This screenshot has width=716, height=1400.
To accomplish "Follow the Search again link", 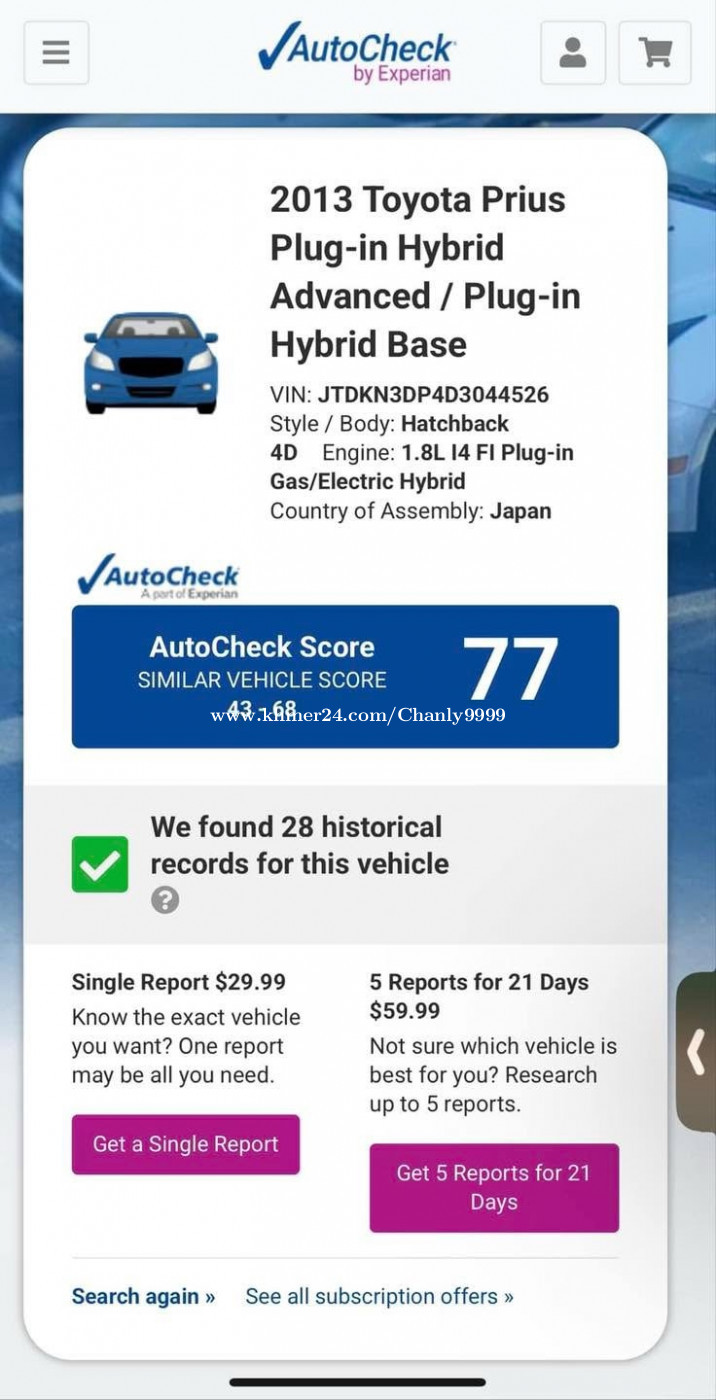I will pyautogui.click(x=143, y=1296).
